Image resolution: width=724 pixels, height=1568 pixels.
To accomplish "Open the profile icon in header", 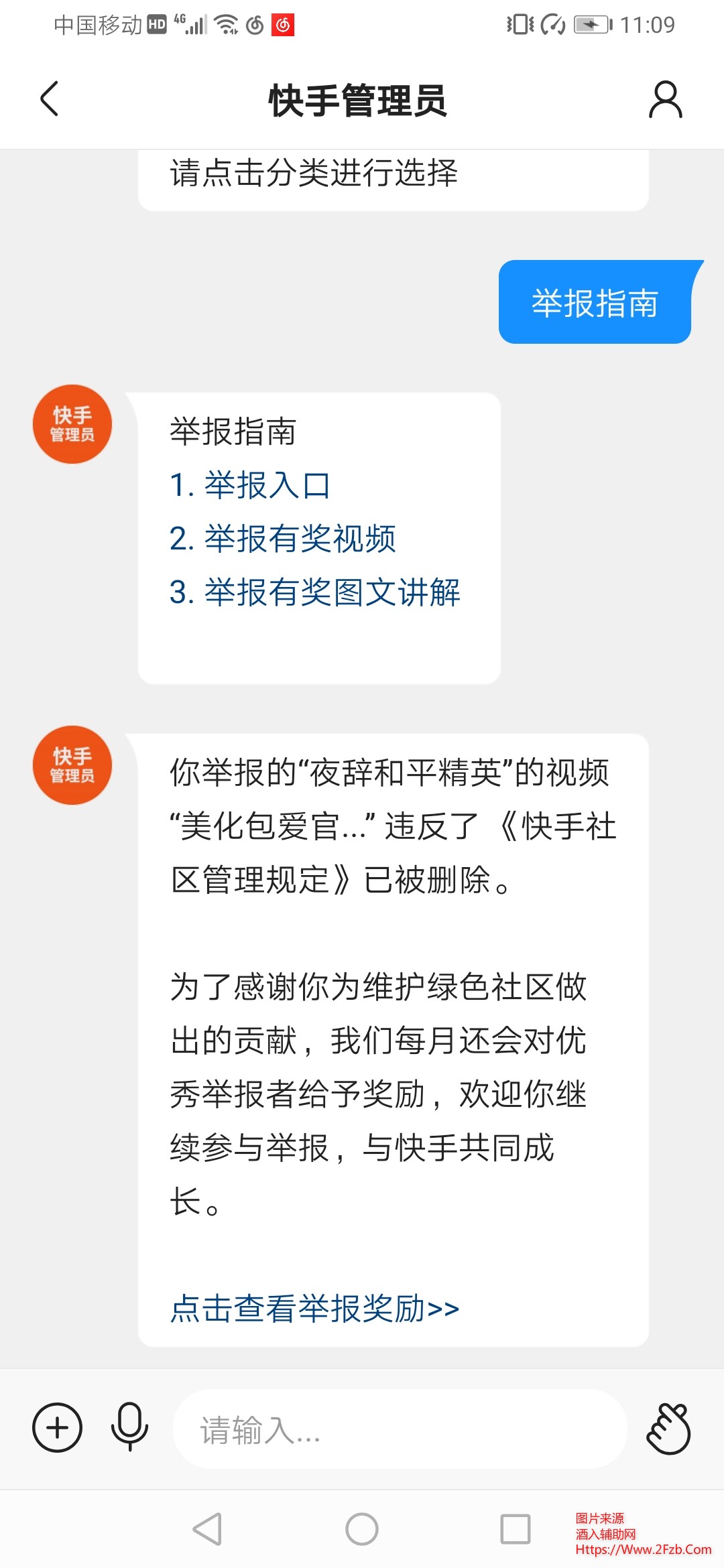I will [x=665, y=100].
